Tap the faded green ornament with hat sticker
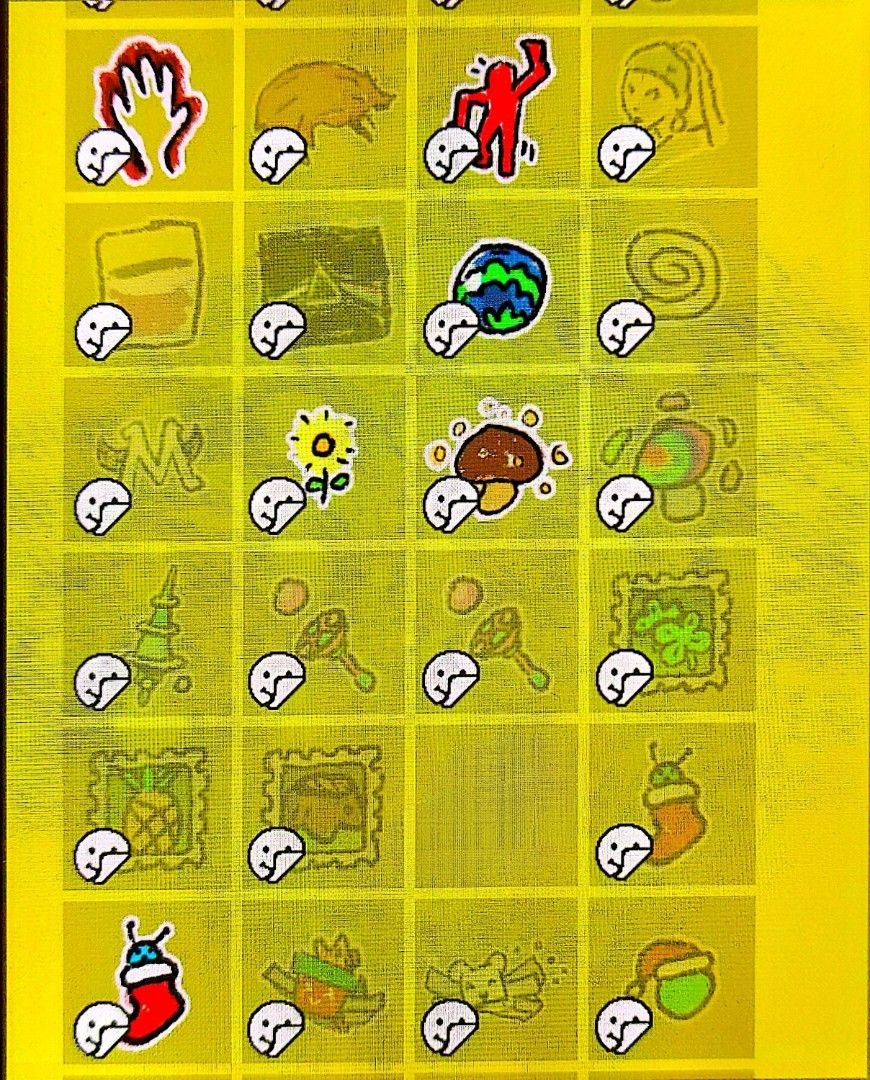 click(x=672, y=982)
